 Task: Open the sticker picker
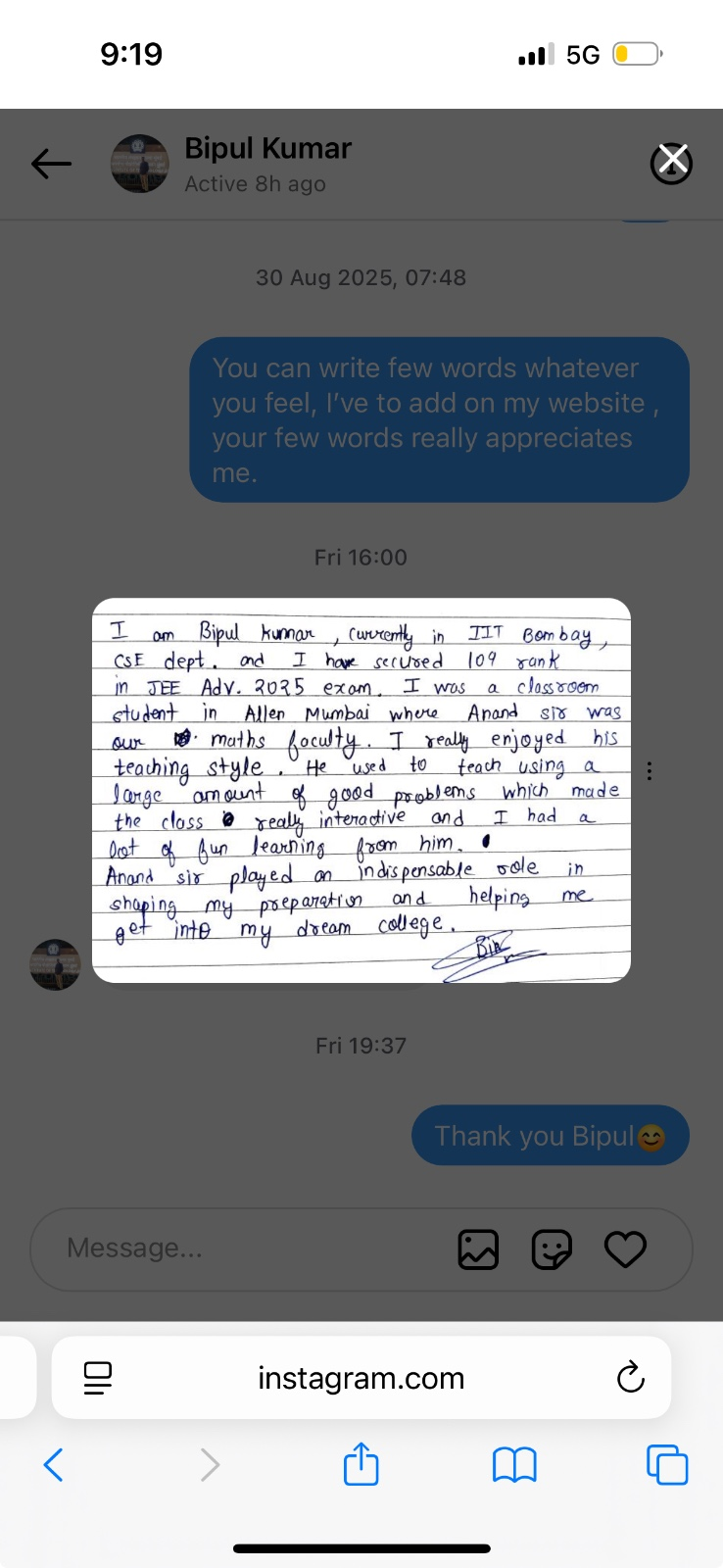552,1249
